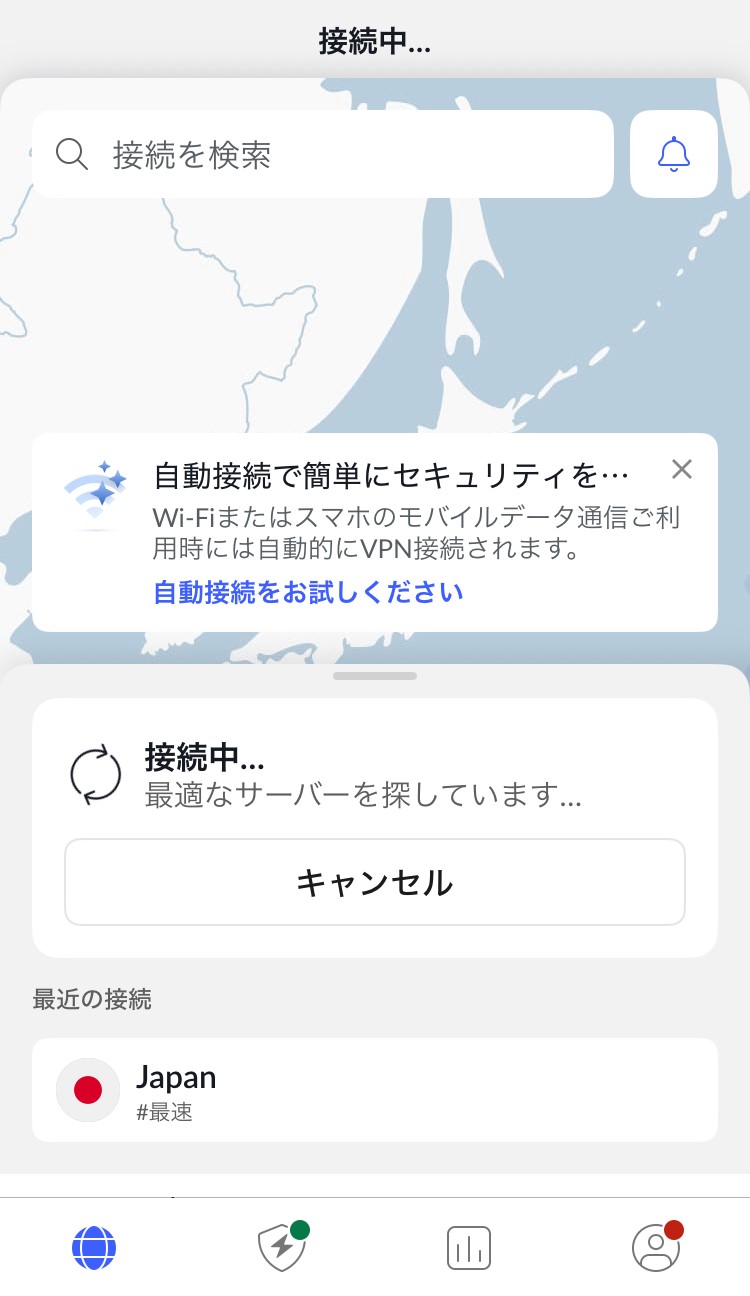
Task: Open the shield threat protection tab
Action: click(x=281, y=1247)
